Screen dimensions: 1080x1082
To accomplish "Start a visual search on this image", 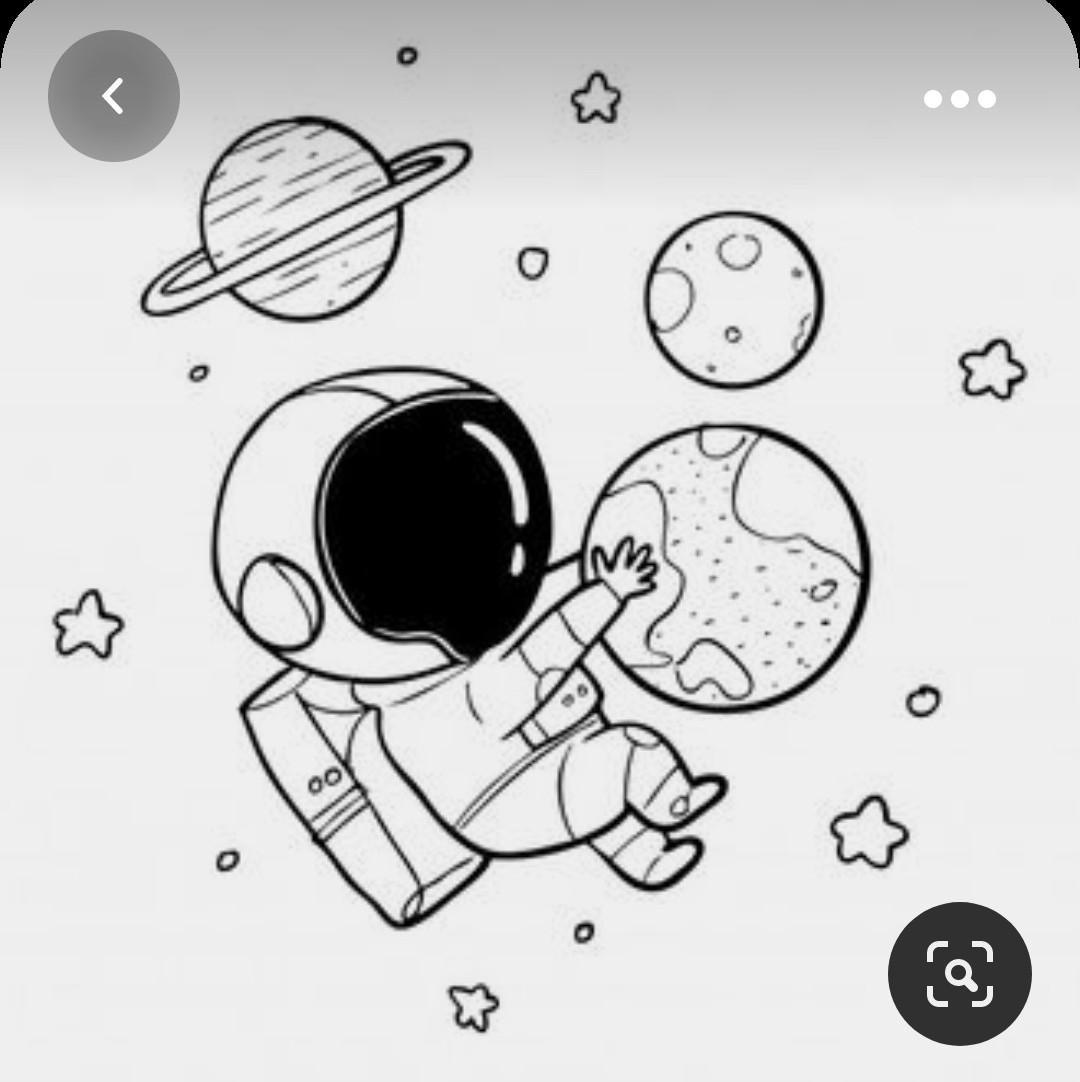I will click(959, 973).
